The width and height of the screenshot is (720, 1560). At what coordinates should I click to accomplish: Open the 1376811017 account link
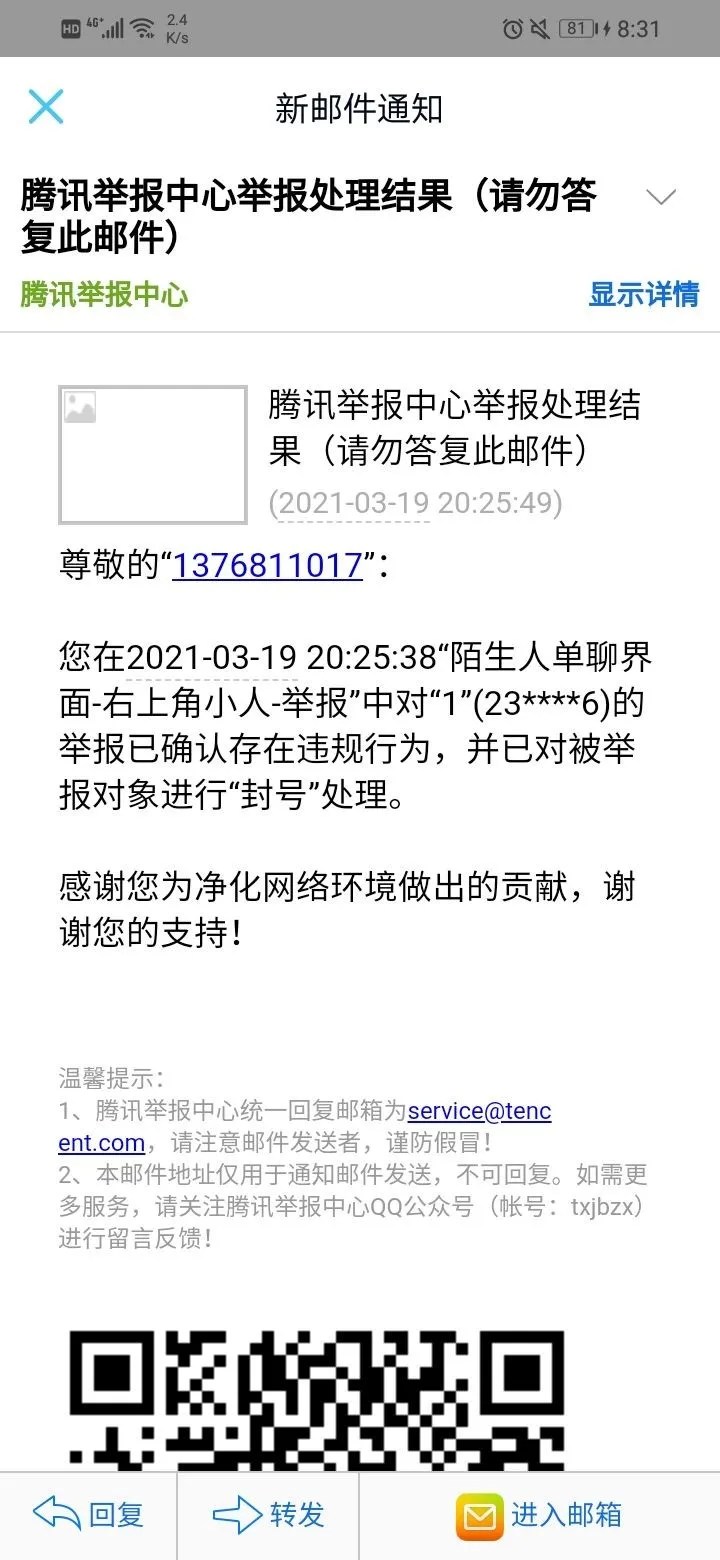pyautogui.click(x=267, y=566)
